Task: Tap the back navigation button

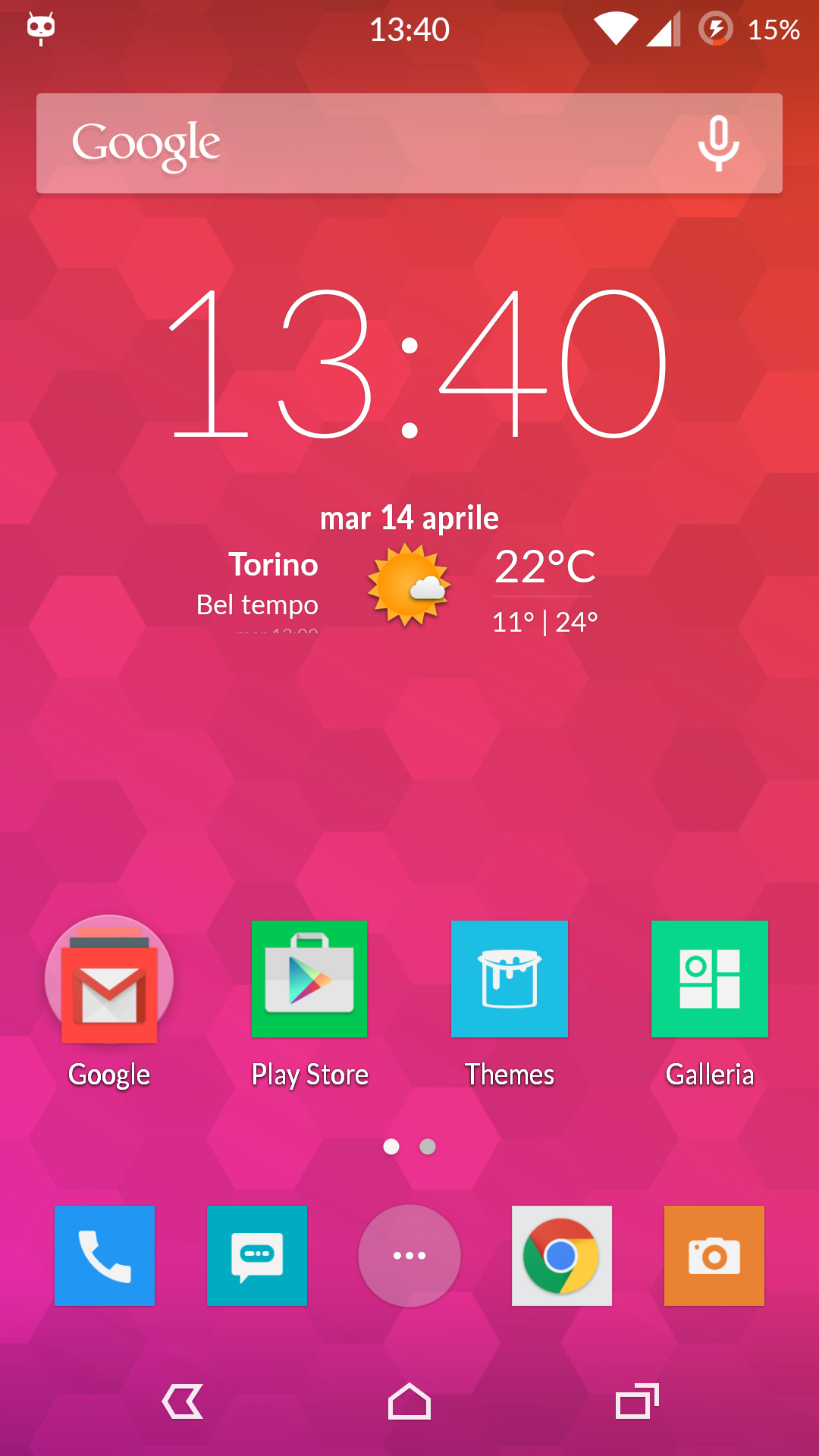Action: 183,1401
